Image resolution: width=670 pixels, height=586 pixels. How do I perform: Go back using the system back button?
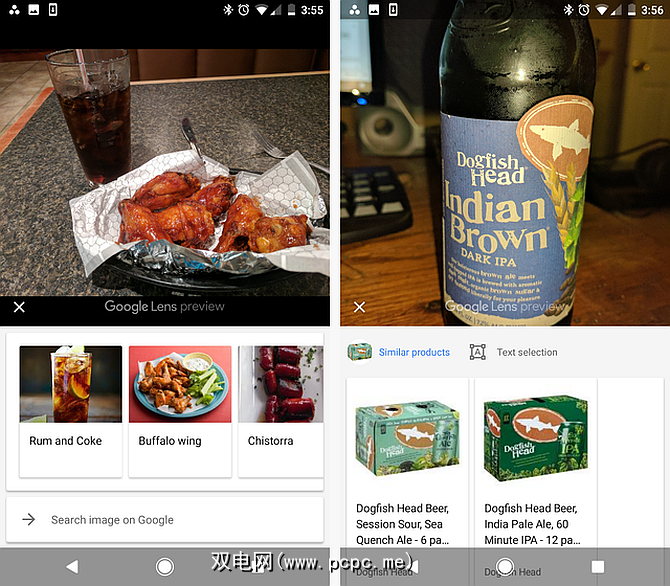(72, 567)
